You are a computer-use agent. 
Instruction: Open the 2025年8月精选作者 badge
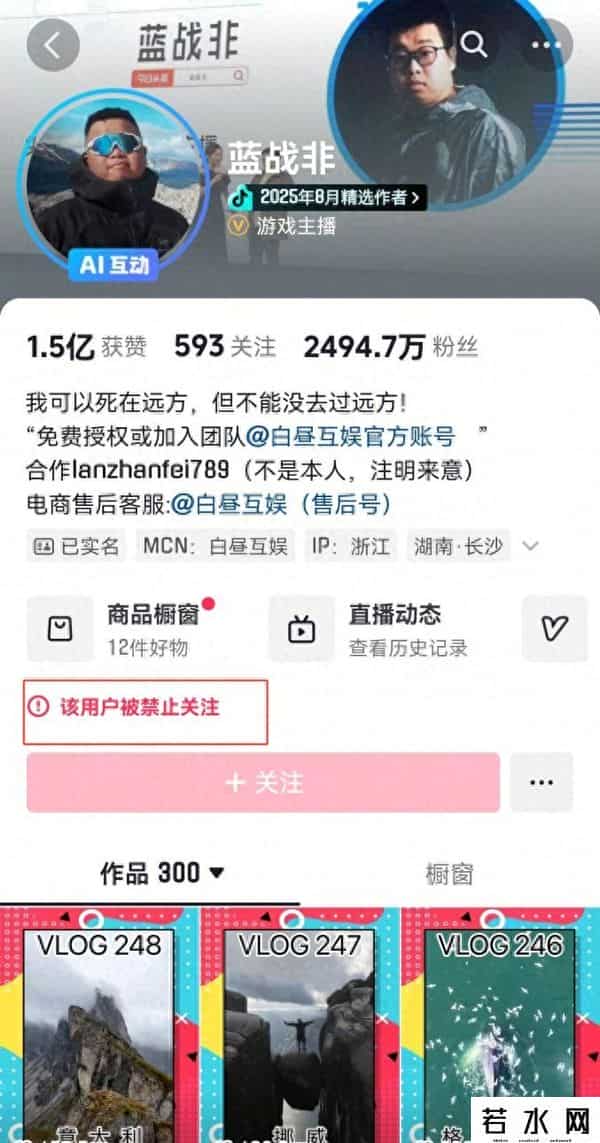click(329, 197)
